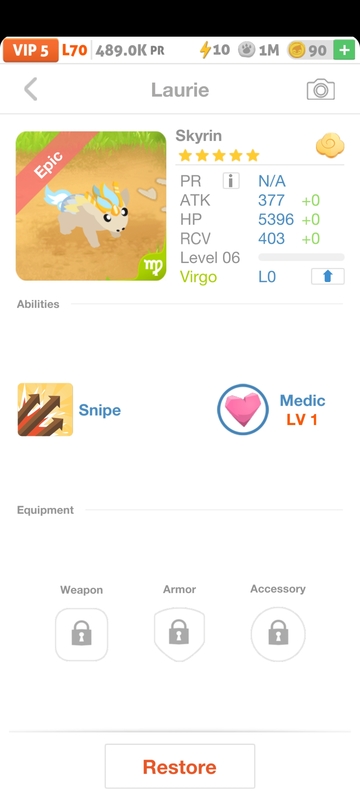The width and height of the screenshot is (360, 800).
Task: Tap the locked Accessory slot
Action: click(x=278, y=635)
